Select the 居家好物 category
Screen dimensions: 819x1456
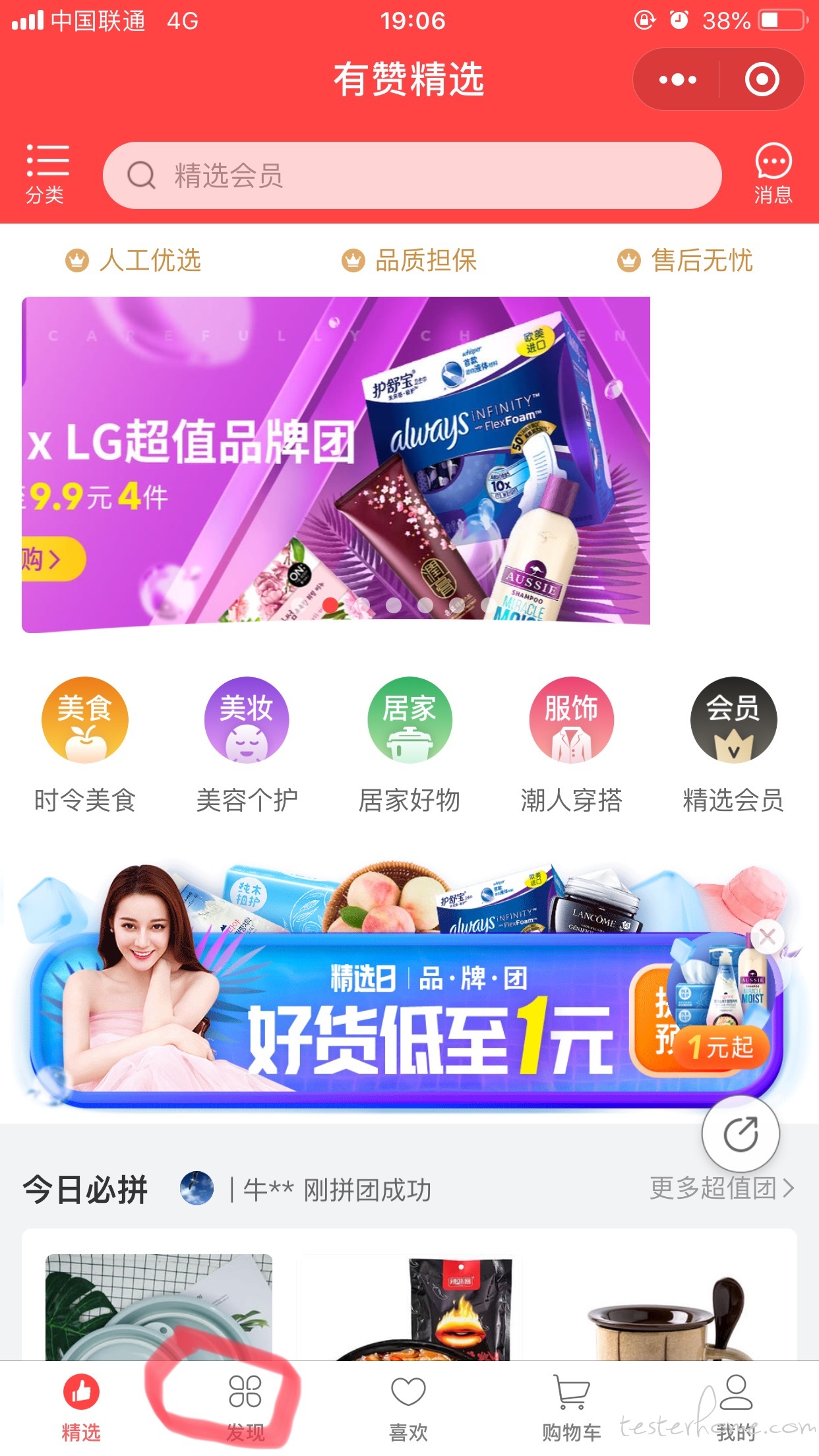tap(409, 746)
